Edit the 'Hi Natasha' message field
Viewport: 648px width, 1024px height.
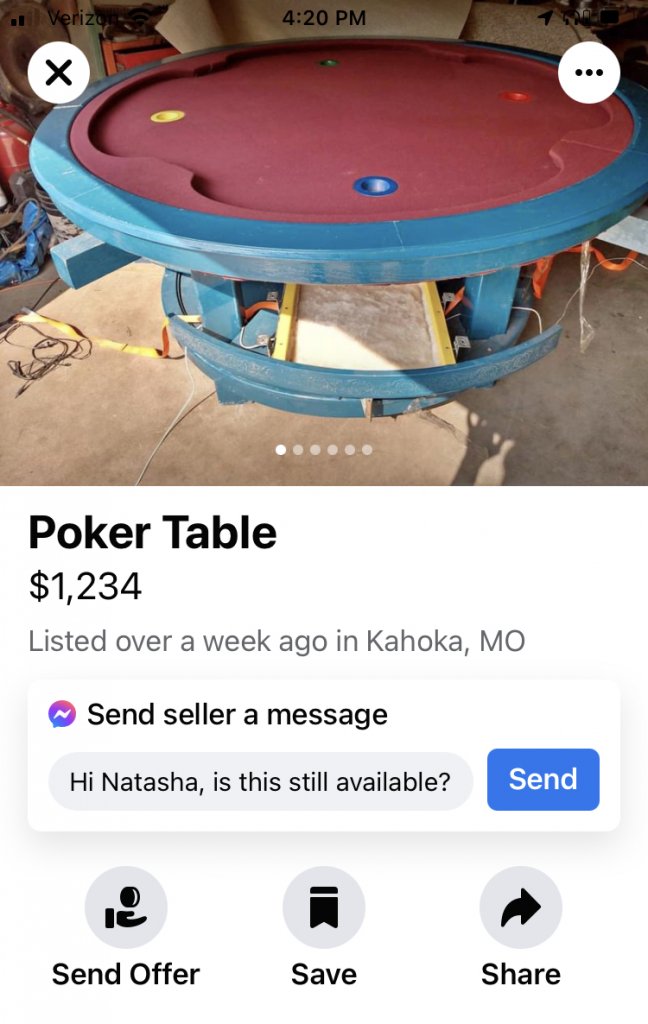(260, 781)
